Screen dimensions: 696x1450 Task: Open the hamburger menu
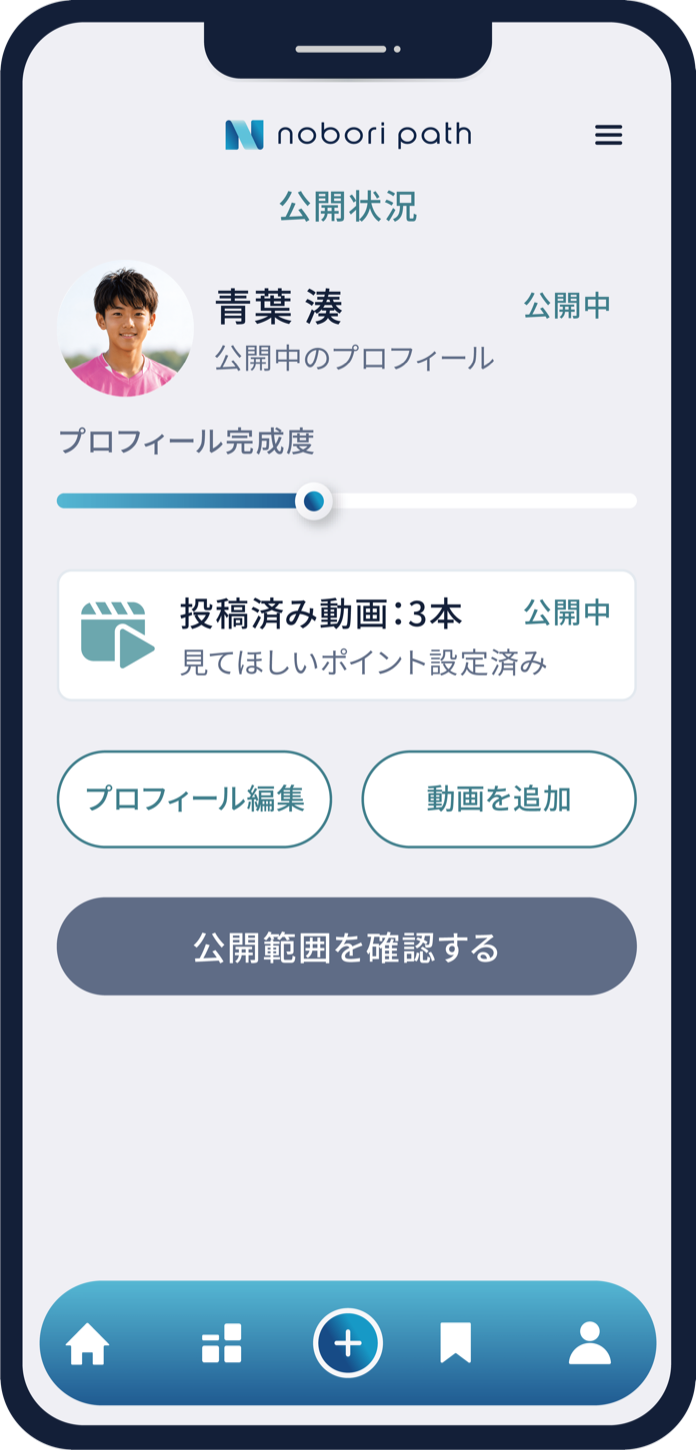pyautogui.click(x=608, y=135)
